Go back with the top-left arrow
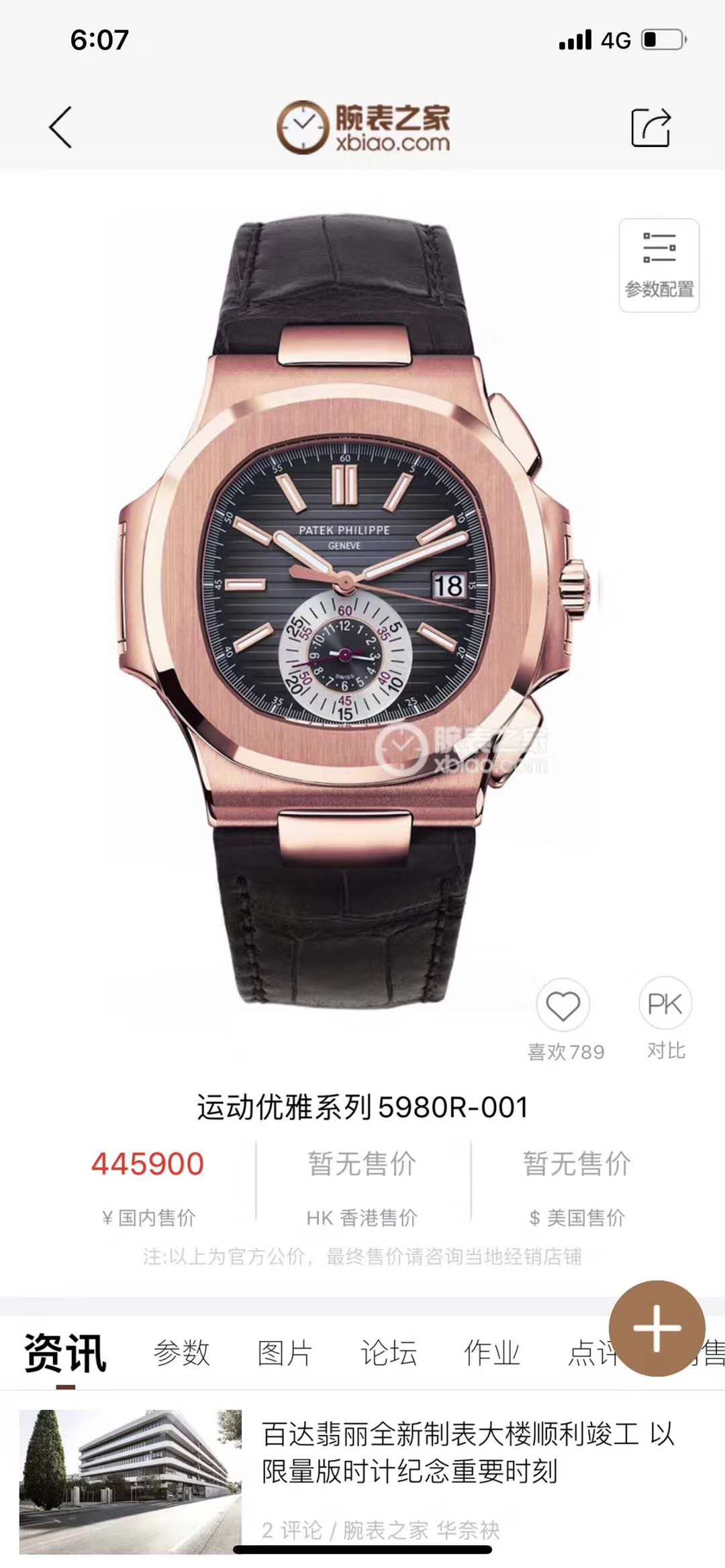 pyautogui.click(x=60, y=127)
